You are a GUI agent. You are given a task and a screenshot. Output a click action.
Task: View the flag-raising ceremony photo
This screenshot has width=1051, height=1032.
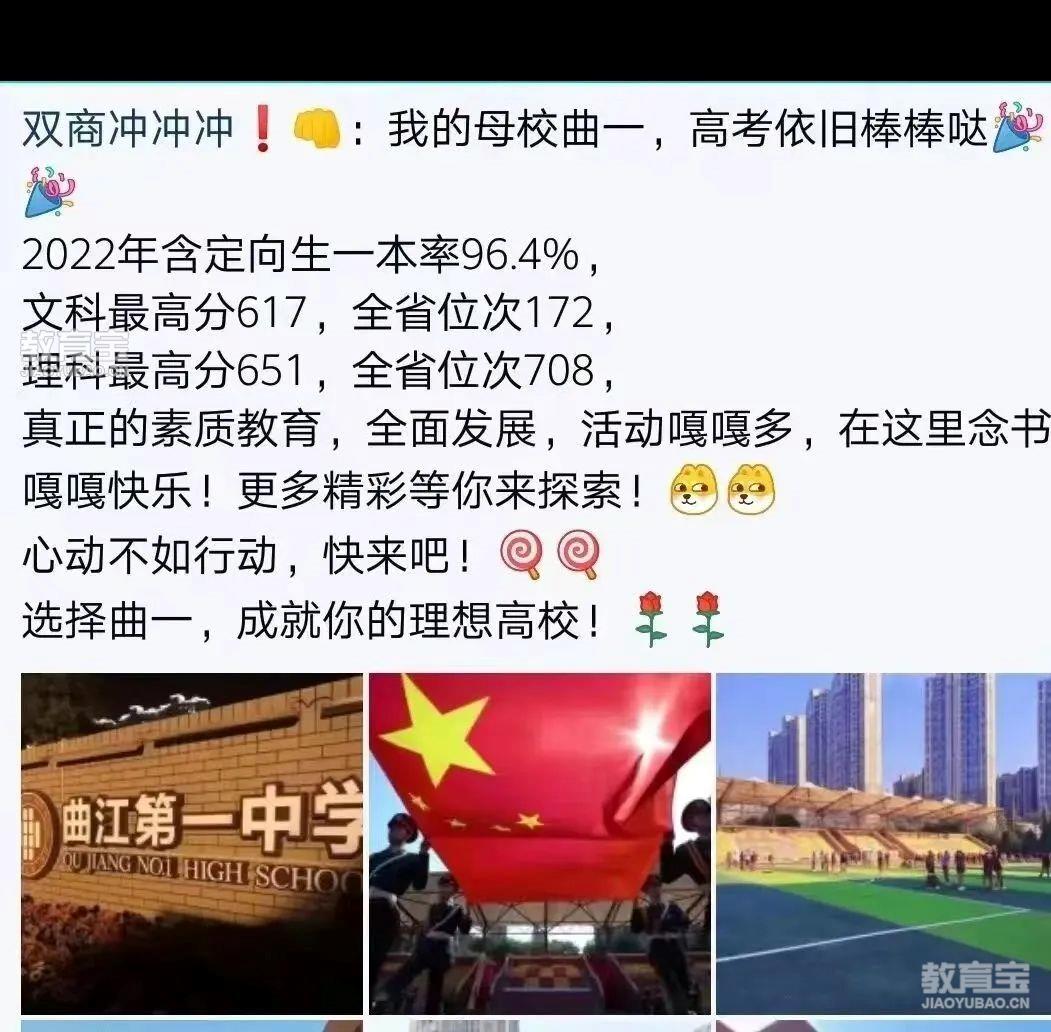pos(540,843)
